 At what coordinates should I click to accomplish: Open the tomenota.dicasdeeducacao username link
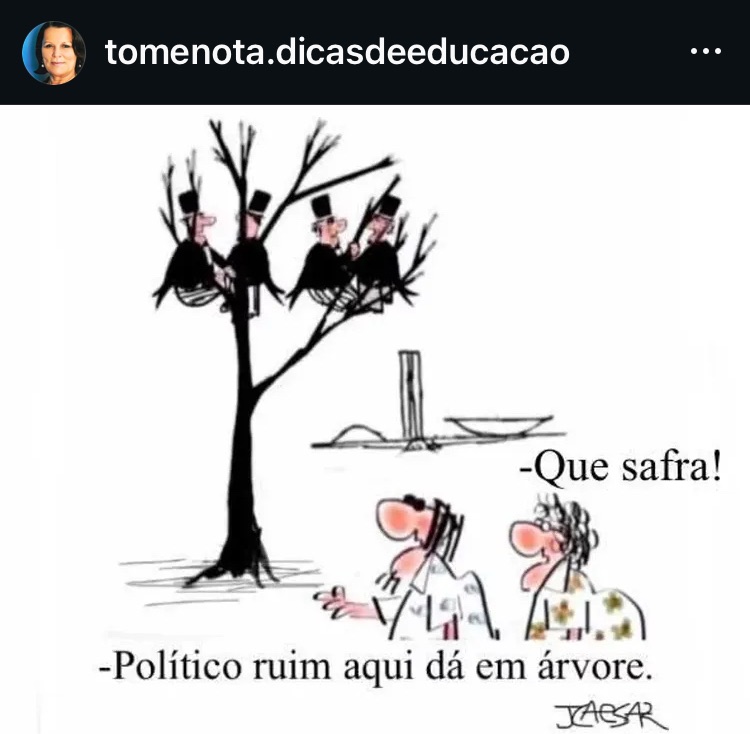coord(337,52)
